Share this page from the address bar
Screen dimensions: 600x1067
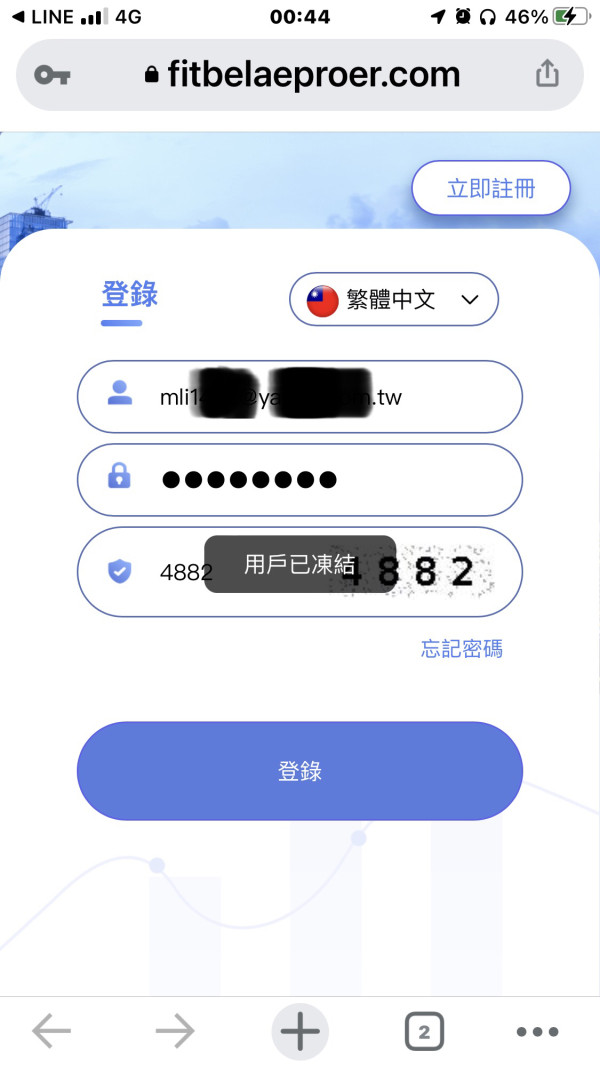tap(547, 74)
